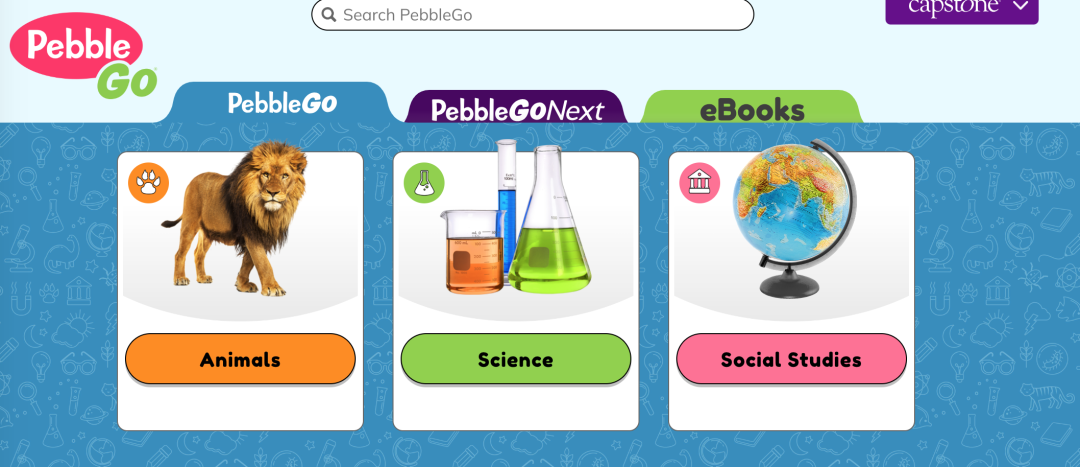Viewport: 1080px width, 467px height.
Task: Open the Animals button
Action: pyautogui.click(x=240, y=360)
